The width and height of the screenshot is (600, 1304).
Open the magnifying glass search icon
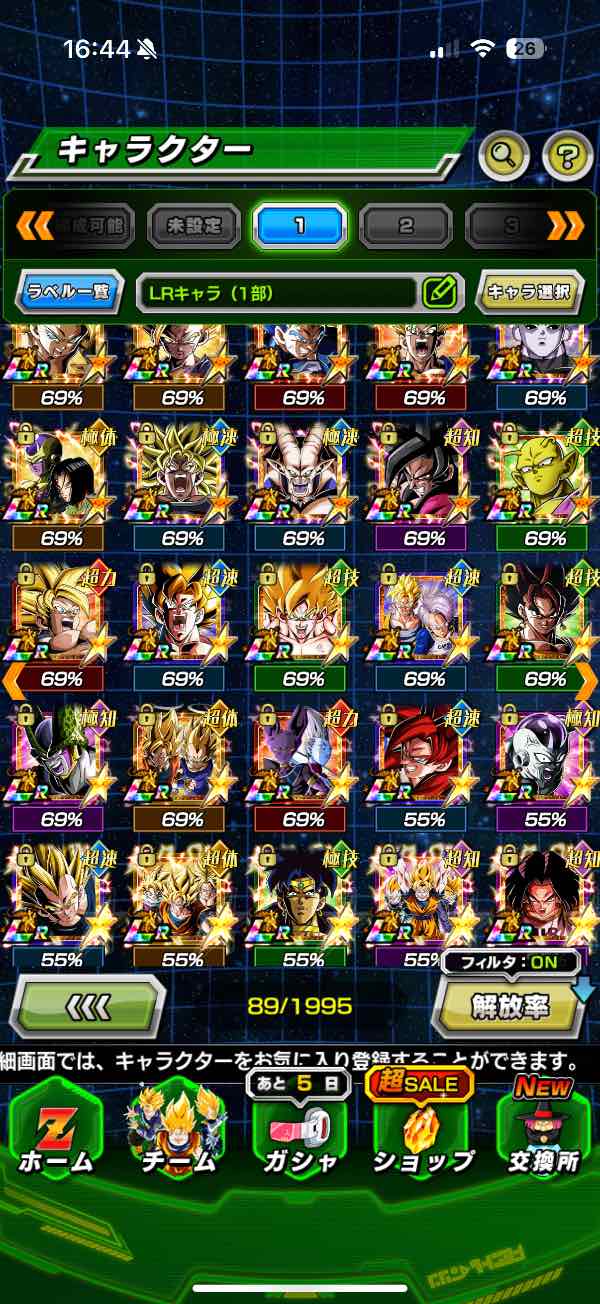click(x=504, y=155)
